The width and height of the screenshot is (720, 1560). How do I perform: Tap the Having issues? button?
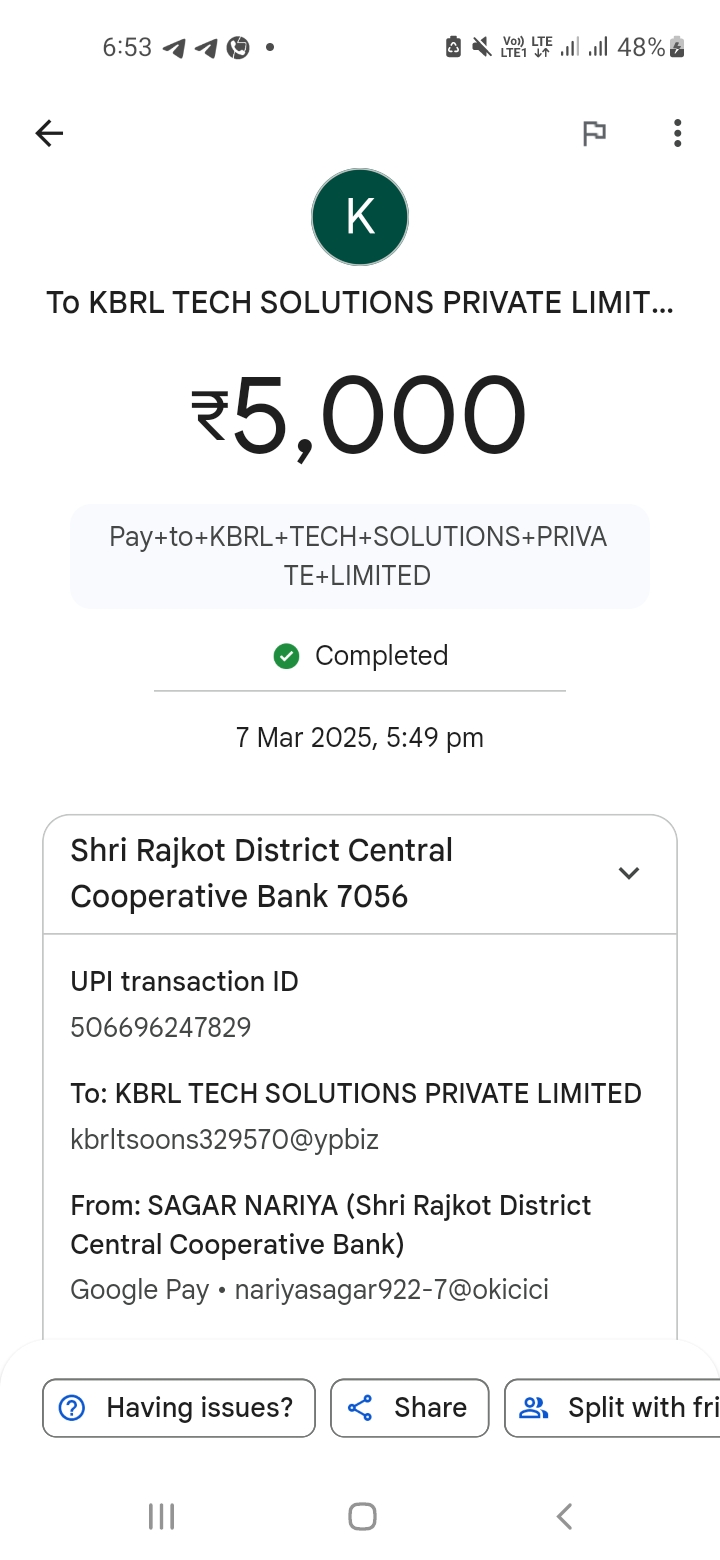(179, 1407)
